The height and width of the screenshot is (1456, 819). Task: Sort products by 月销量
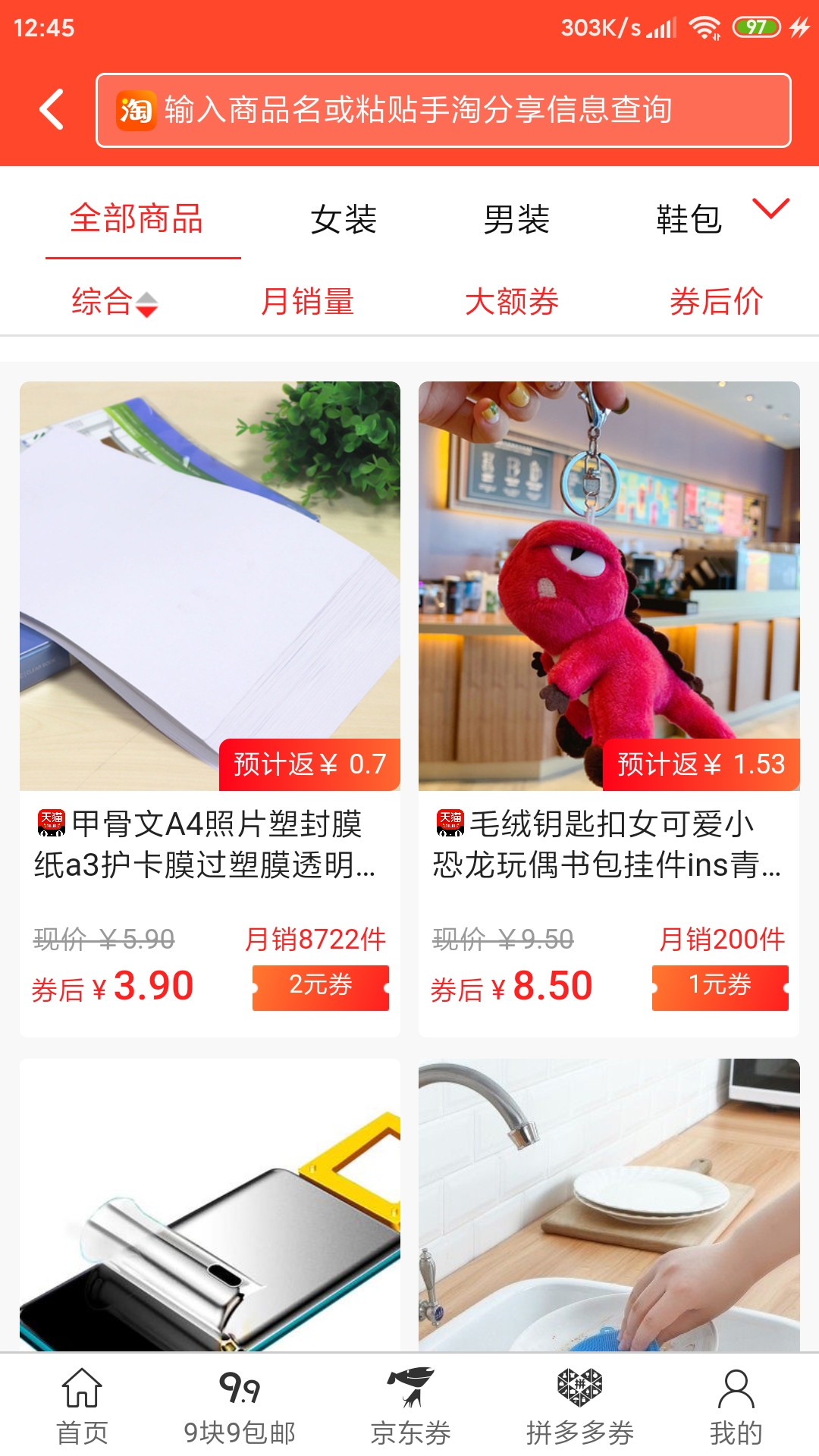(x=307, y=302)
